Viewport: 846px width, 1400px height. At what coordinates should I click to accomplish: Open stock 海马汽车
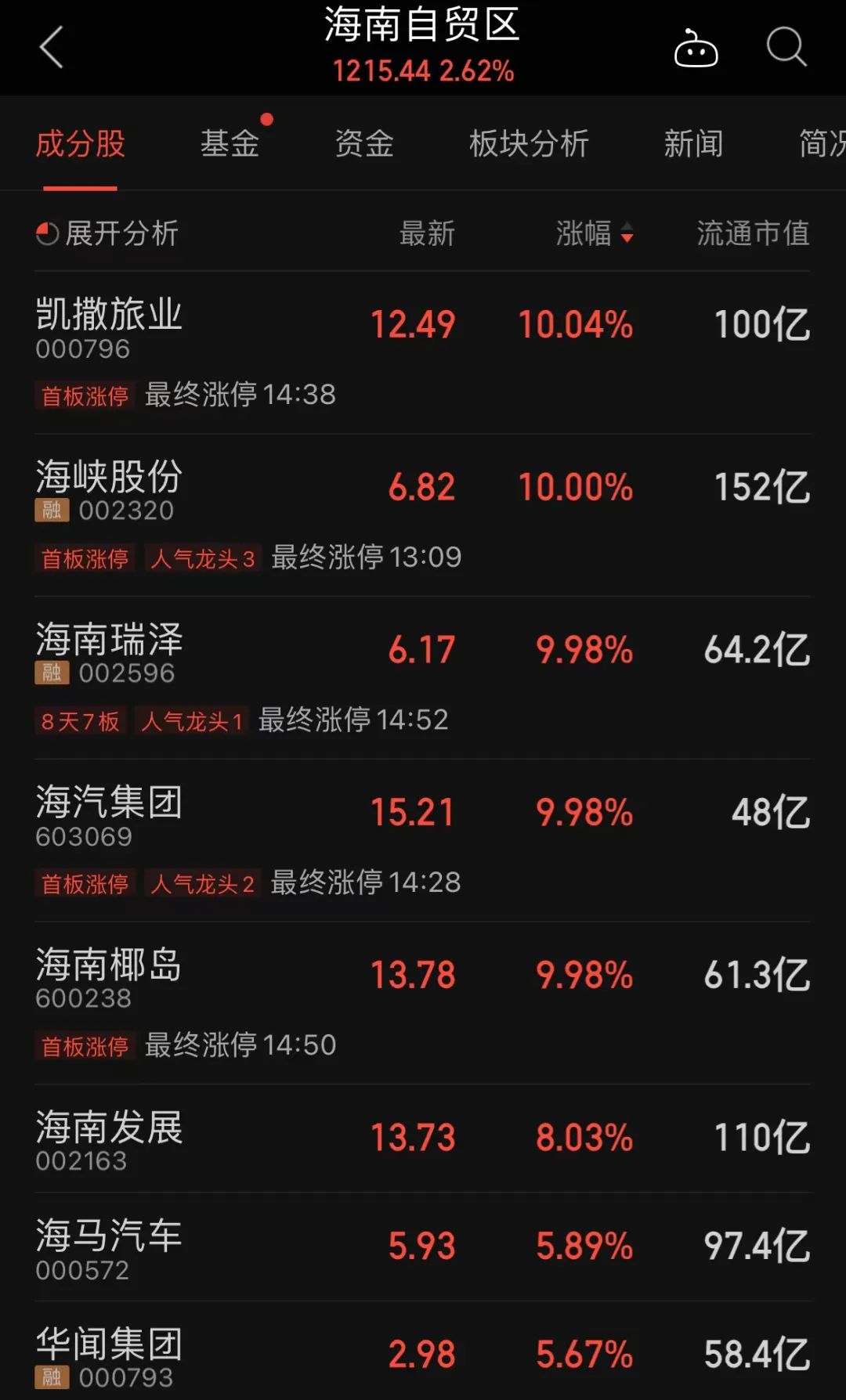click(x=109, y=1247)
